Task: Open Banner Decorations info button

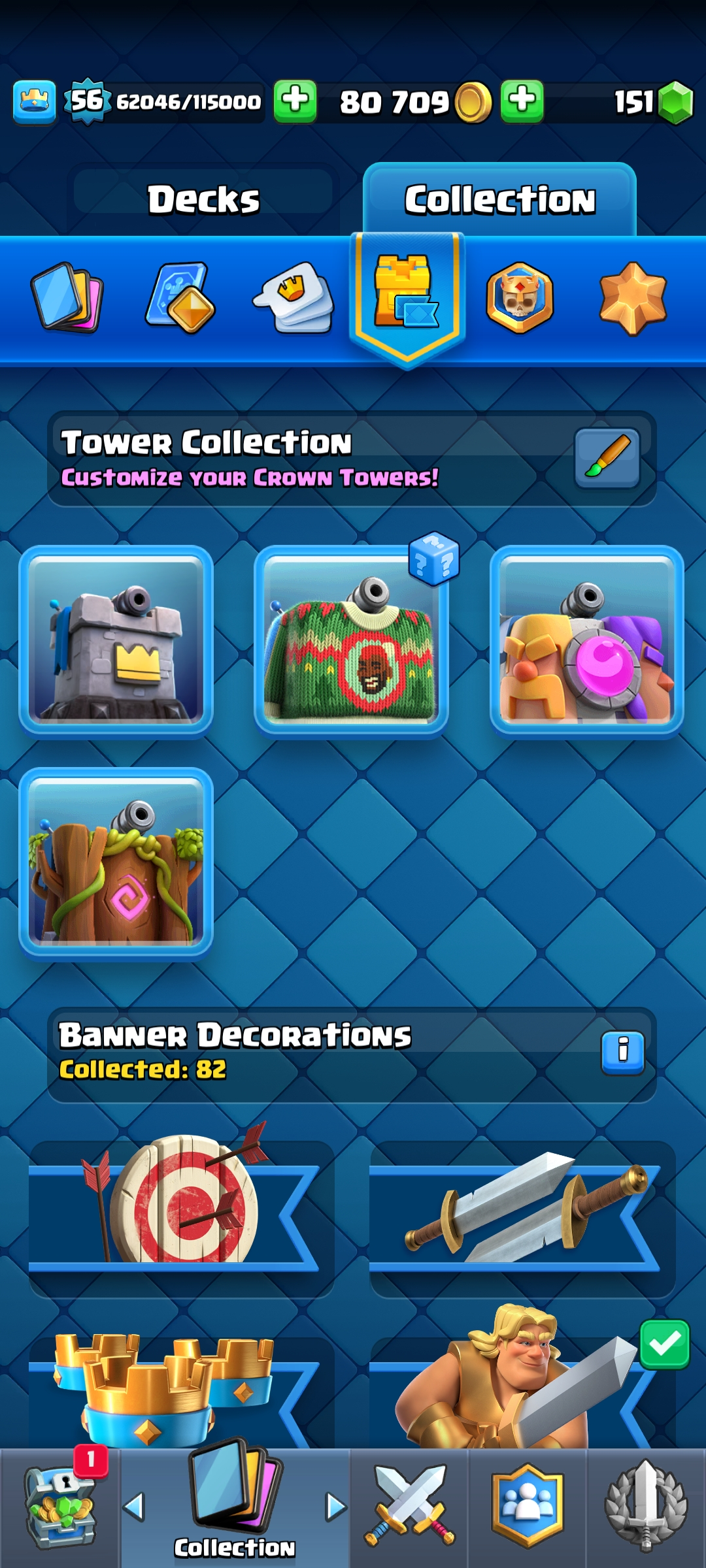Action: point(622,1052)
